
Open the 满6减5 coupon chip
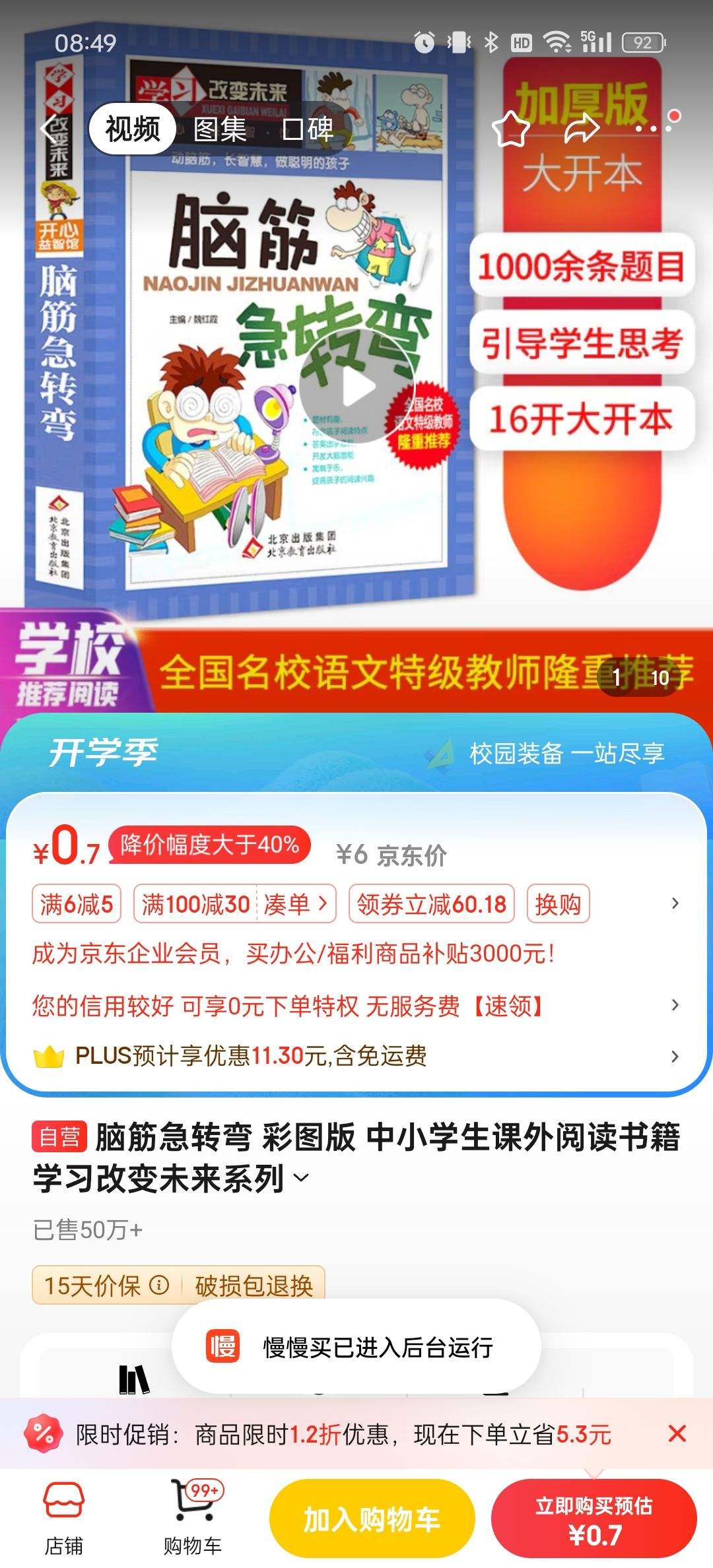[x=77, y=903]
